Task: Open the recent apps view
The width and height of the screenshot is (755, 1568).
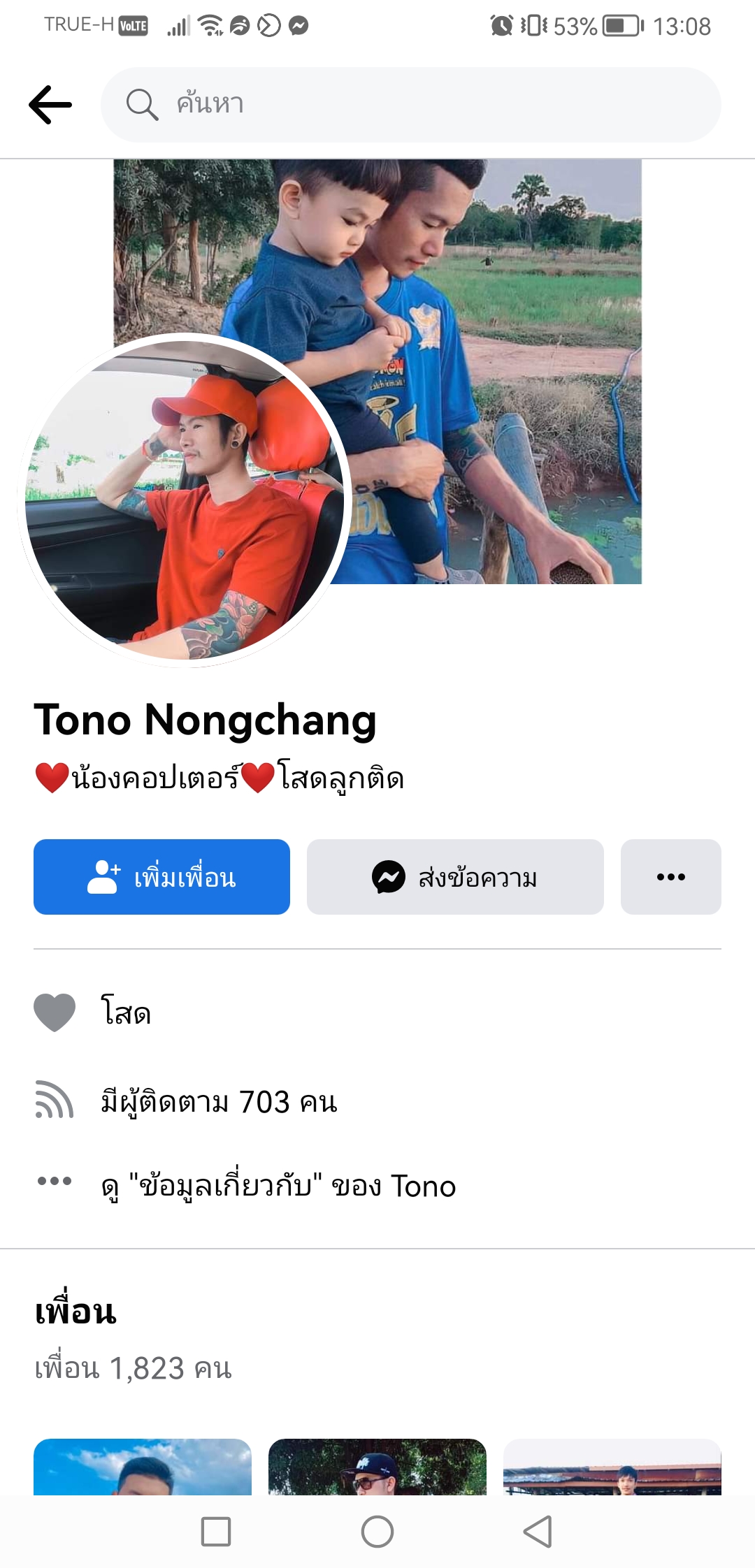Action: [216, 1532]
